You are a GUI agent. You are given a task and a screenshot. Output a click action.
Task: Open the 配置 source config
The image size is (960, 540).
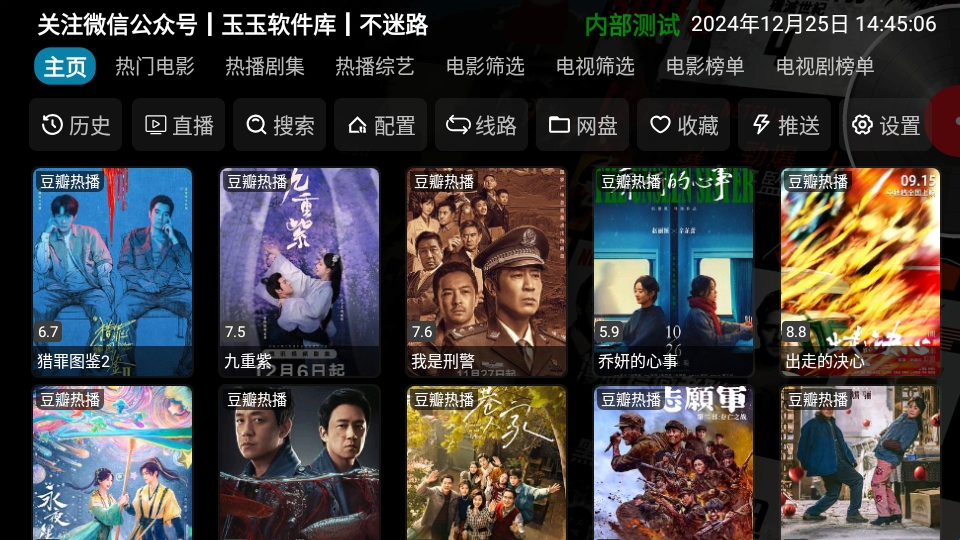pos(381,125)
